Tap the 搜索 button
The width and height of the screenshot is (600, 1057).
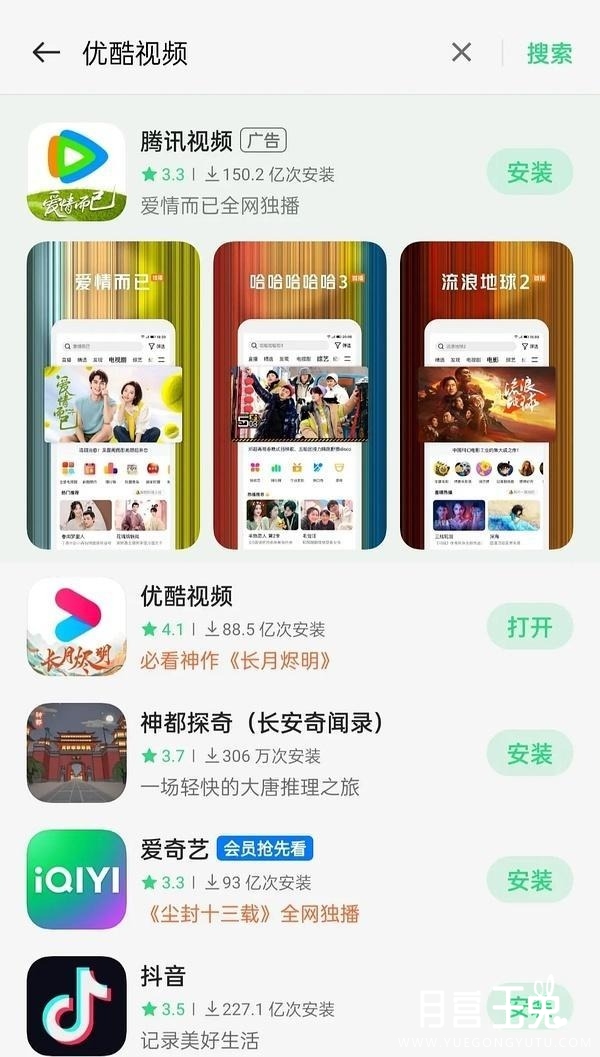pyautogui.click(x=549, y=53)
